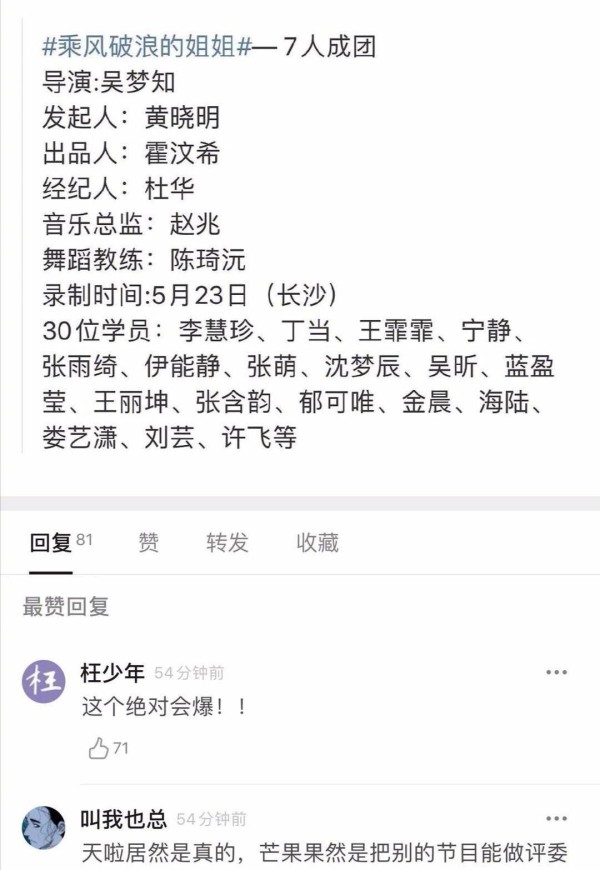Switch to the 赞 tab
This screenshot has width=600, height=870.
148,543
